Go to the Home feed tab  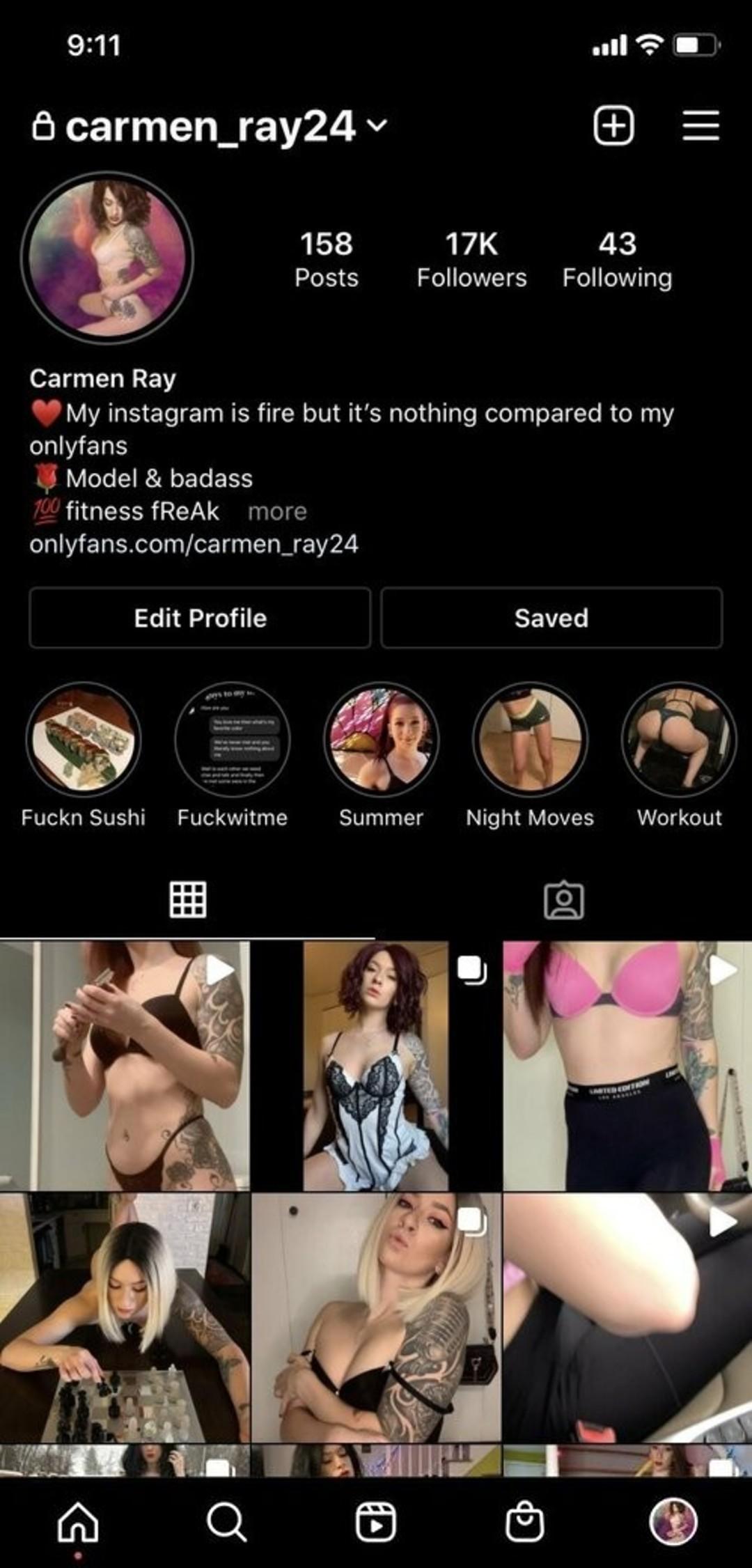point(78,1522)
